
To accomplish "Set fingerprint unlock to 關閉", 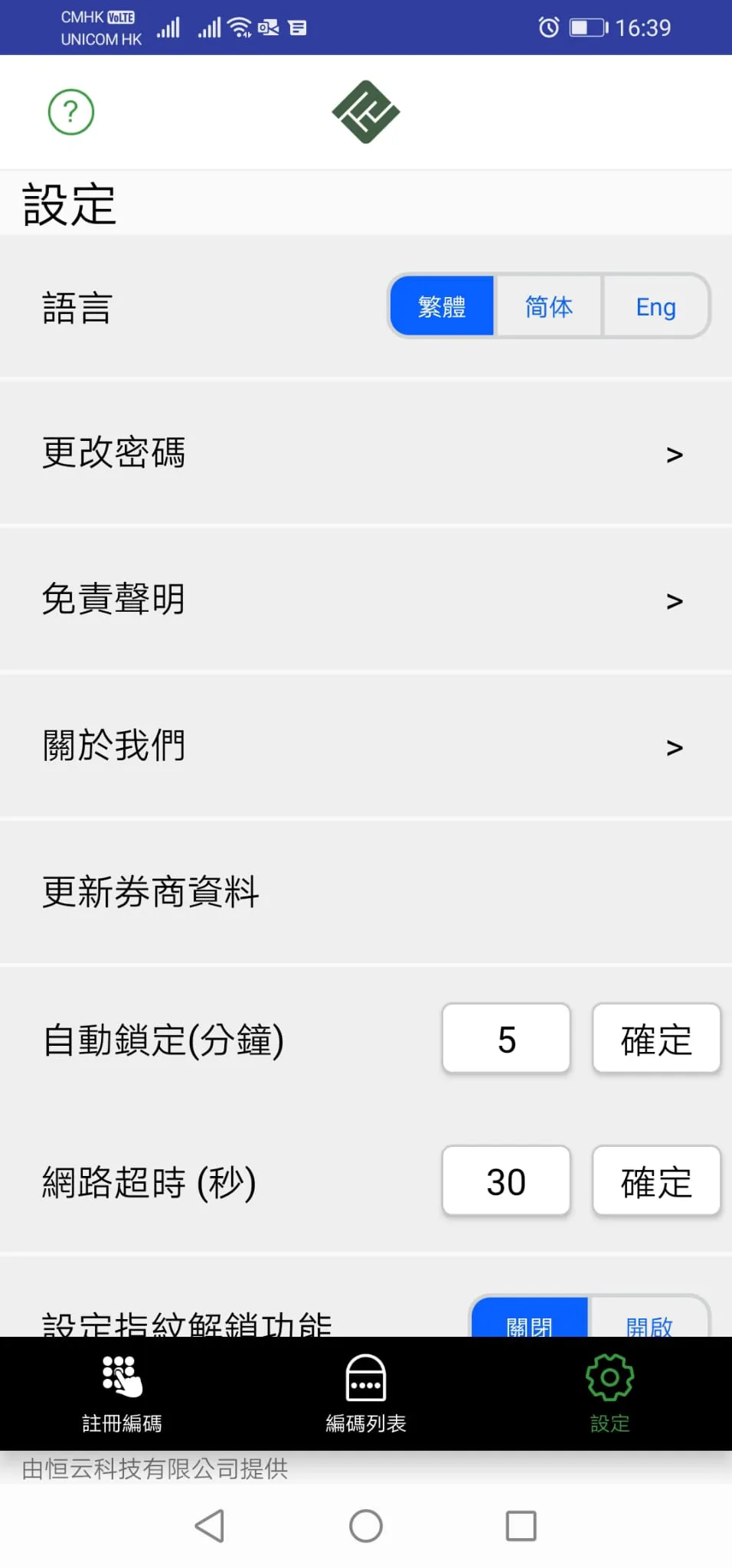I will pyautogui.click(x=530, y=1321).
